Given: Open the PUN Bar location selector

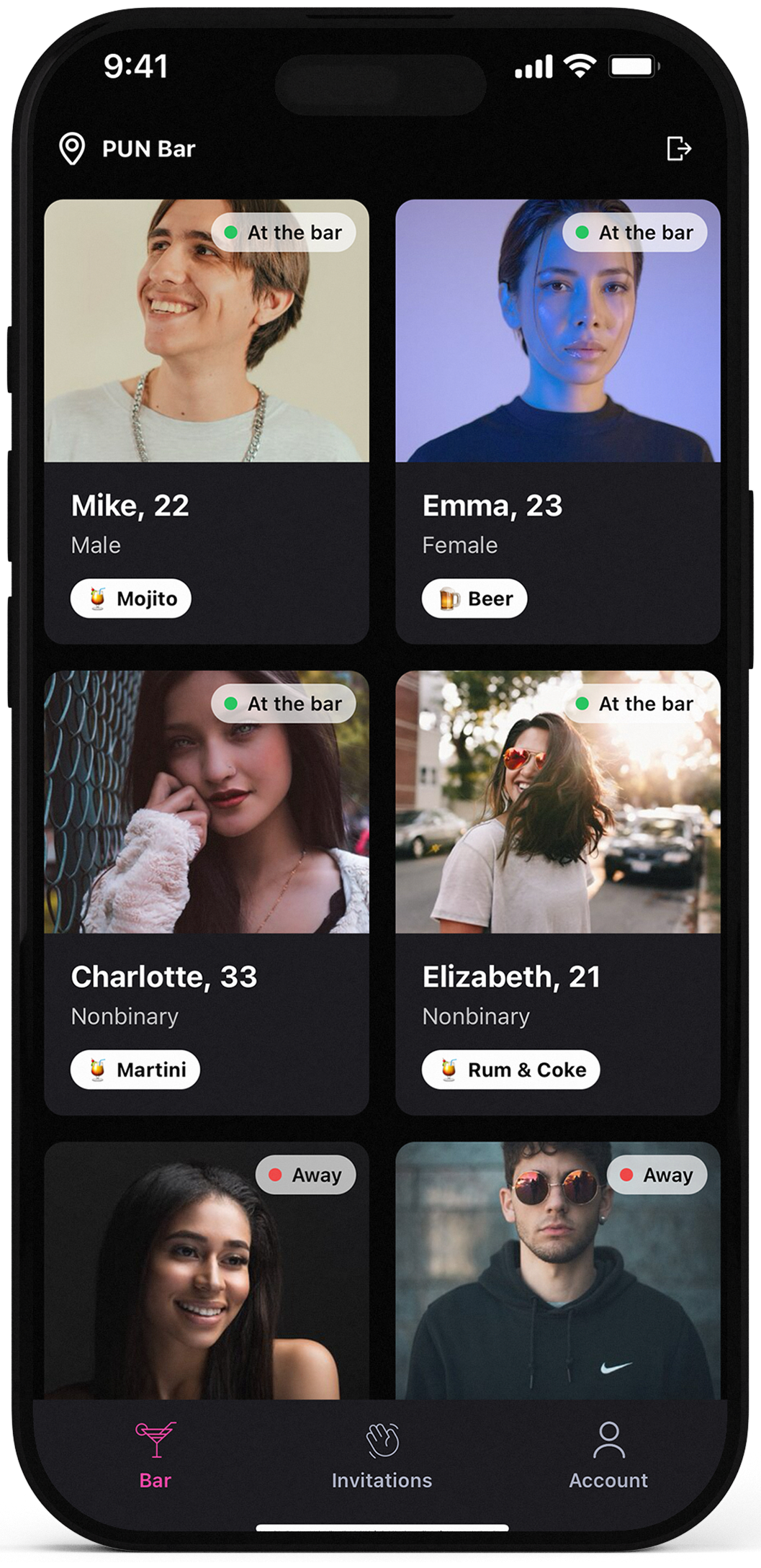Looking at the screenshot, I should click(127, 149).
